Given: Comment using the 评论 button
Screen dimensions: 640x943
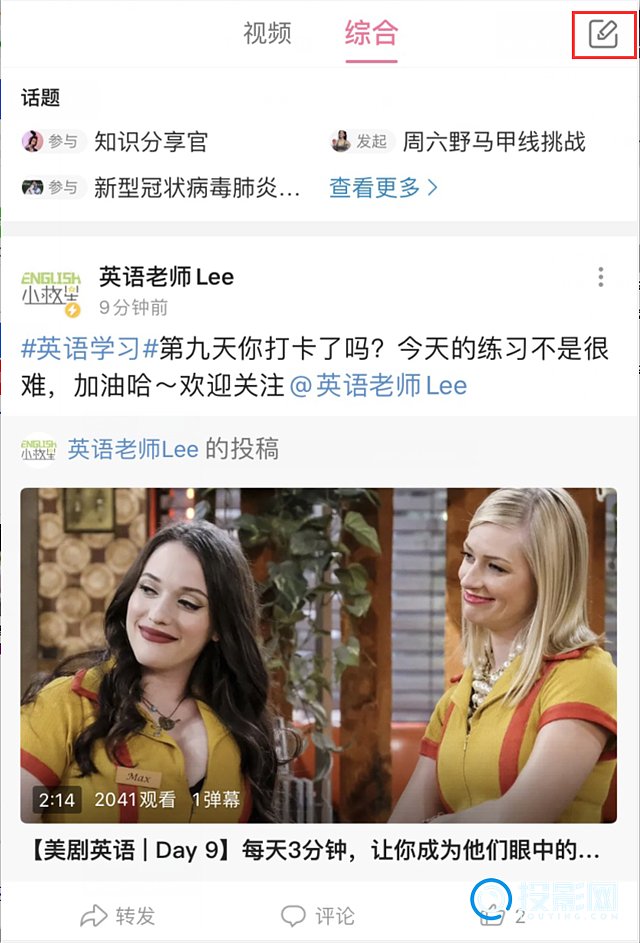Looking at the screenshot, I should click(318, 915).
